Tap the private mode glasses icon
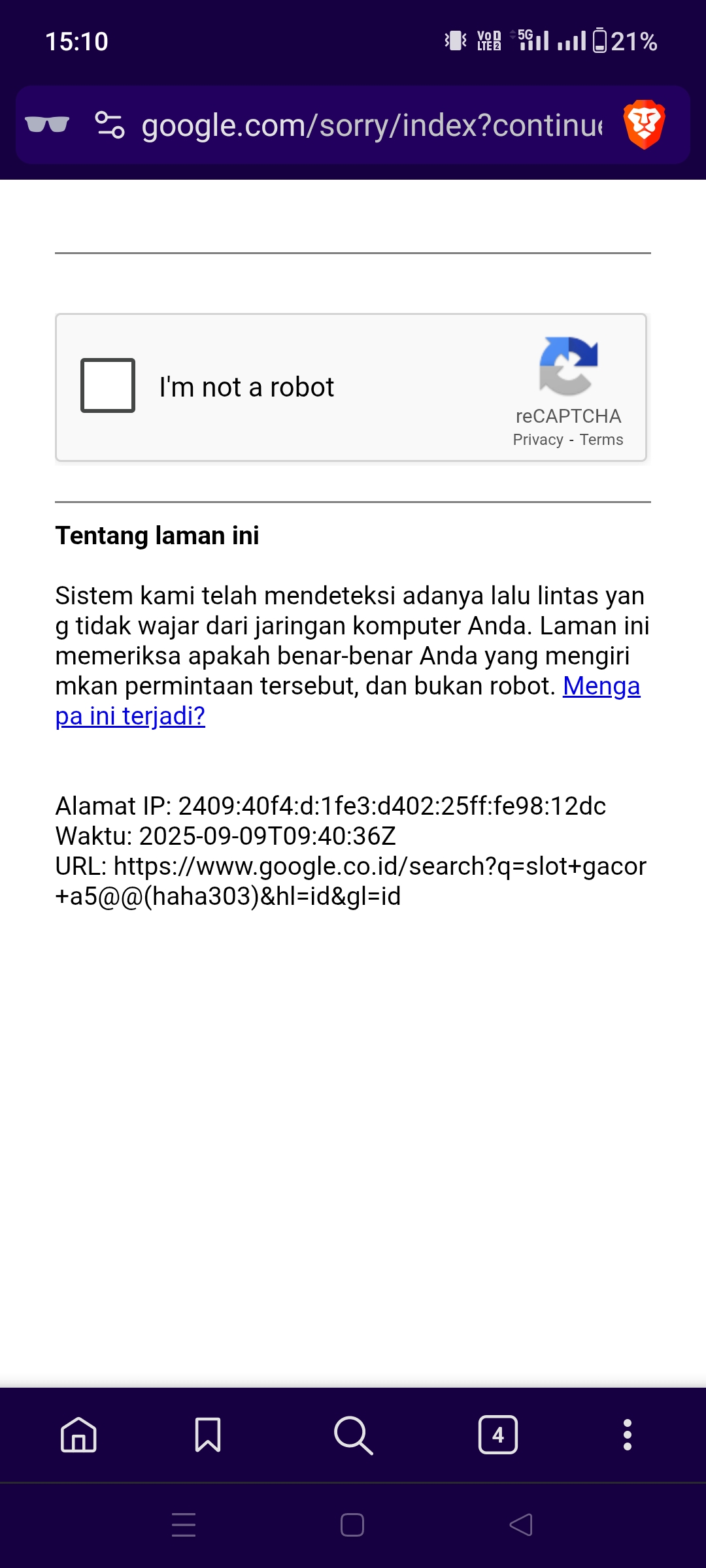This screenshot has width=706, height=1568. (47, 124)
